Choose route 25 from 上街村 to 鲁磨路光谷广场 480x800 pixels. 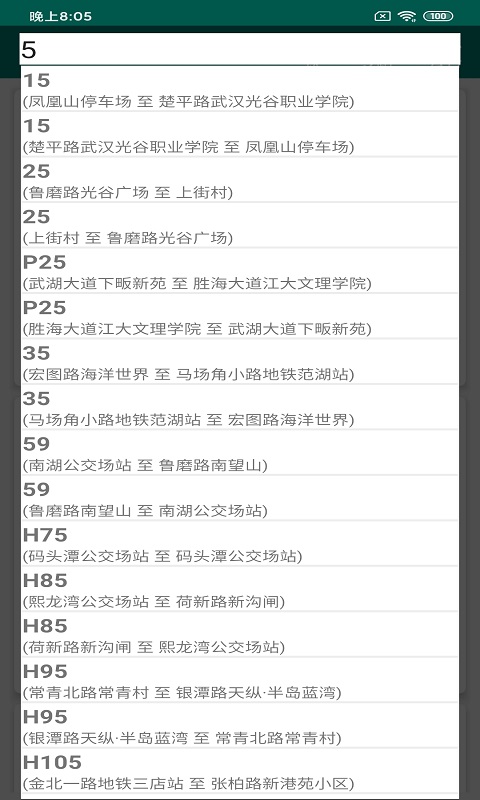pyautogui.click(x=240, y=226)
